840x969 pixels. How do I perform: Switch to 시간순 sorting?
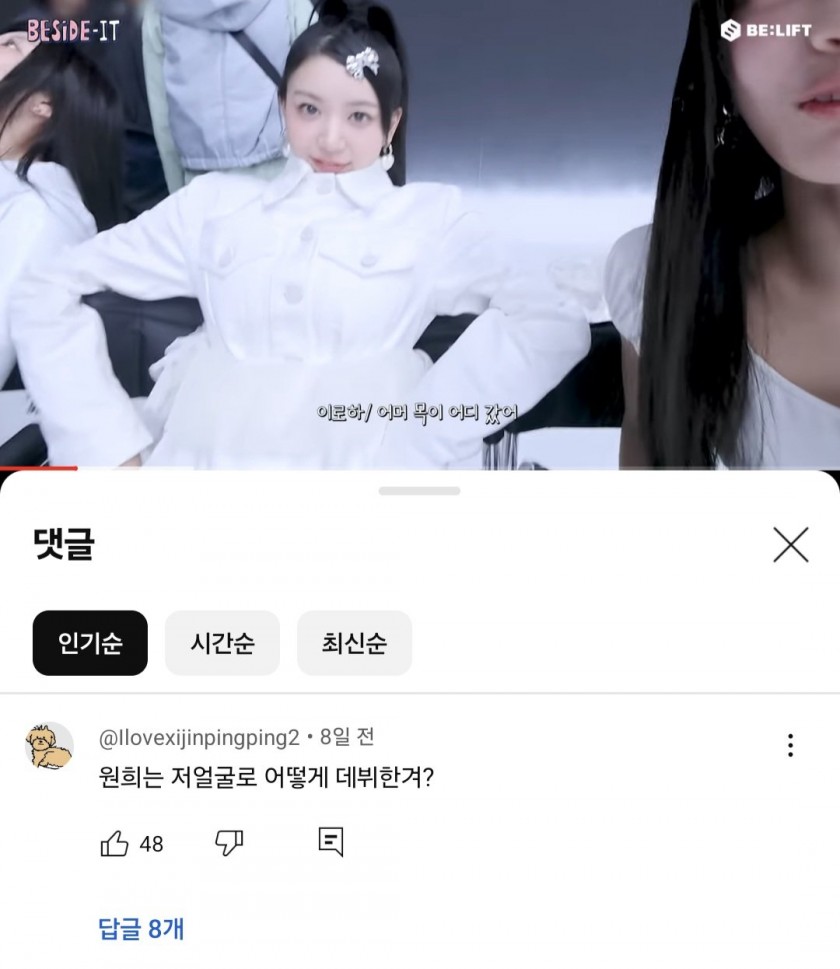[222, 643]
